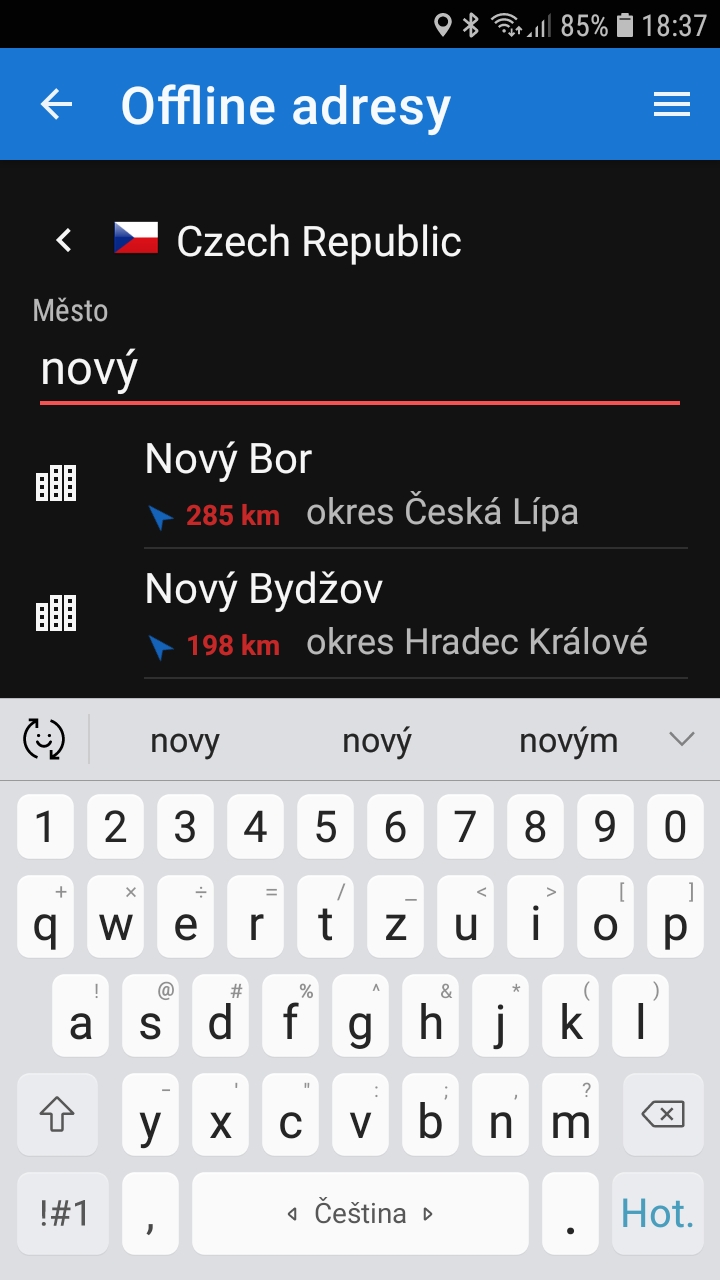Go back using the app bar arrow

pyautogui.click(x=57, y=105)
